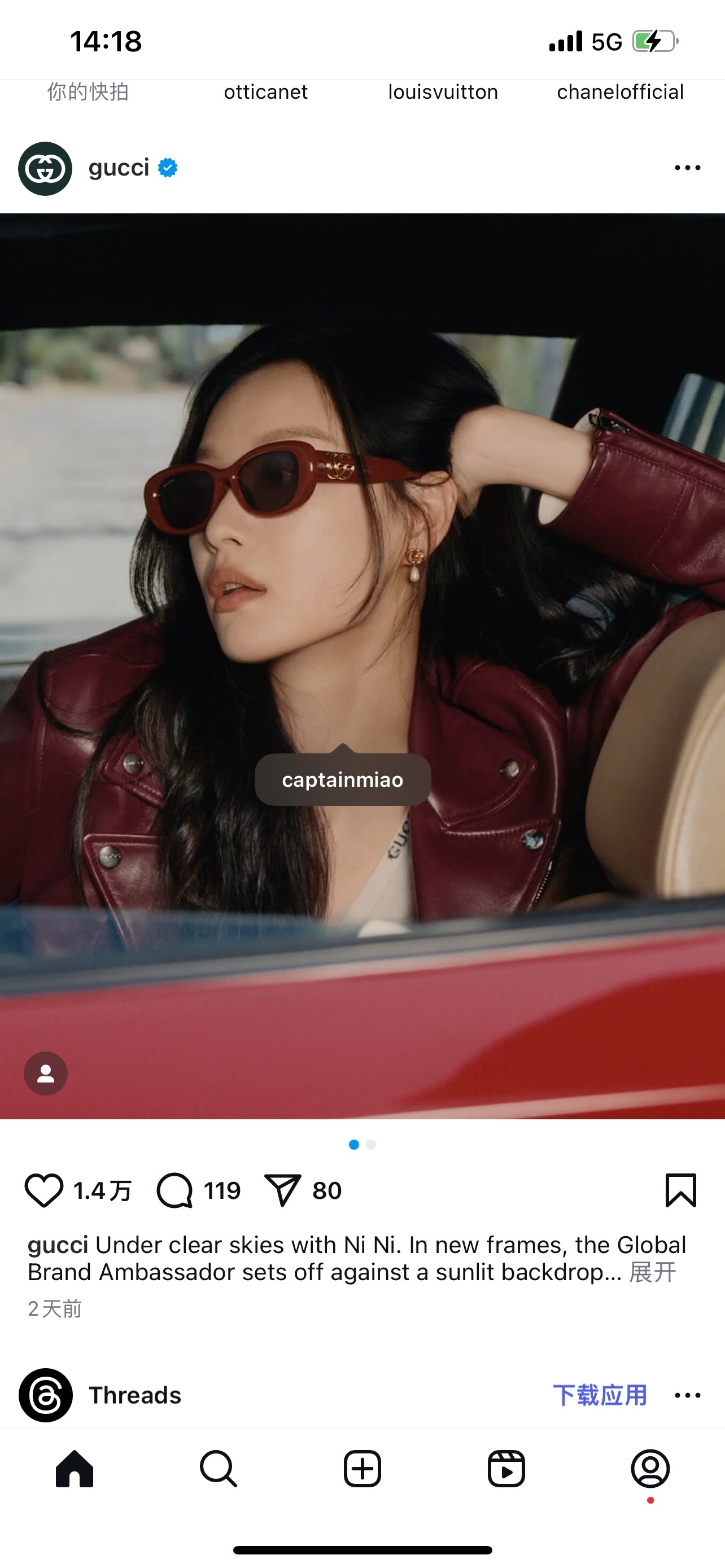Image resolution: width=725 pixels, height=1568 pixels.
Task: View louisvuitton's story
Action: coord(443,92)
